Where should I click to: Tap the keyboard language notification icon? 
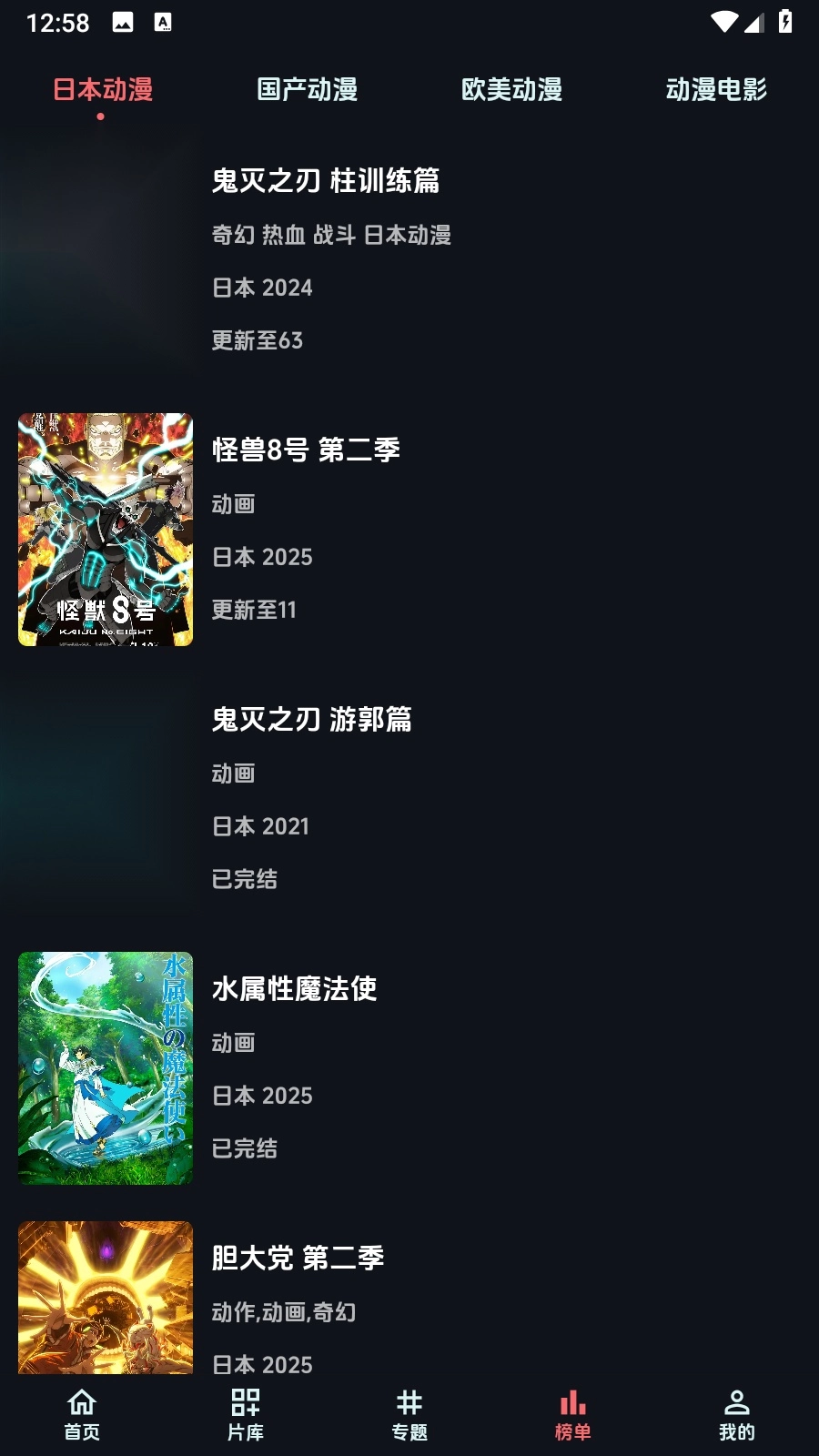point(164,24)
